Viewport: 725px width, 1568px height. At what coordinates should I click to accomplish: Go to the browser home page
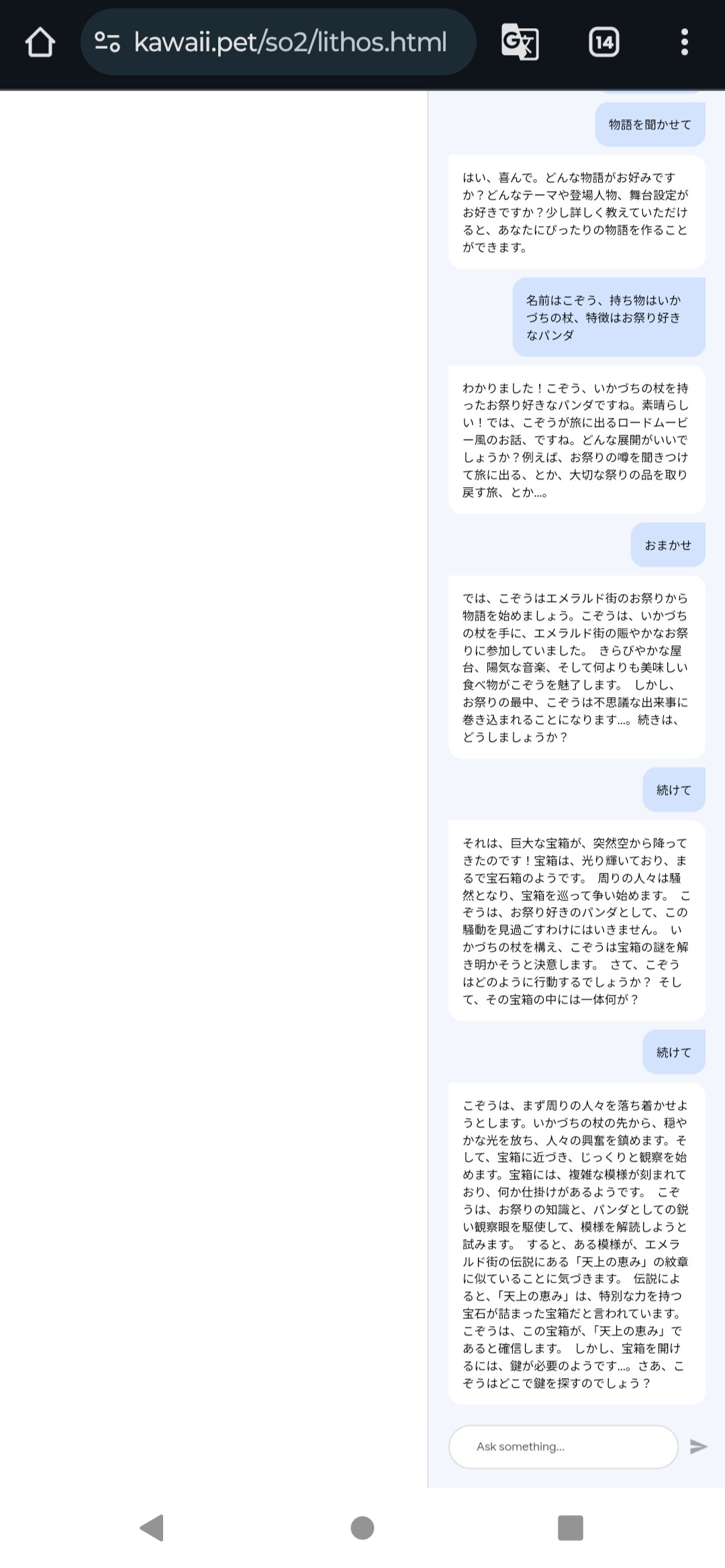pyautogui.click(x=40, y=42)
